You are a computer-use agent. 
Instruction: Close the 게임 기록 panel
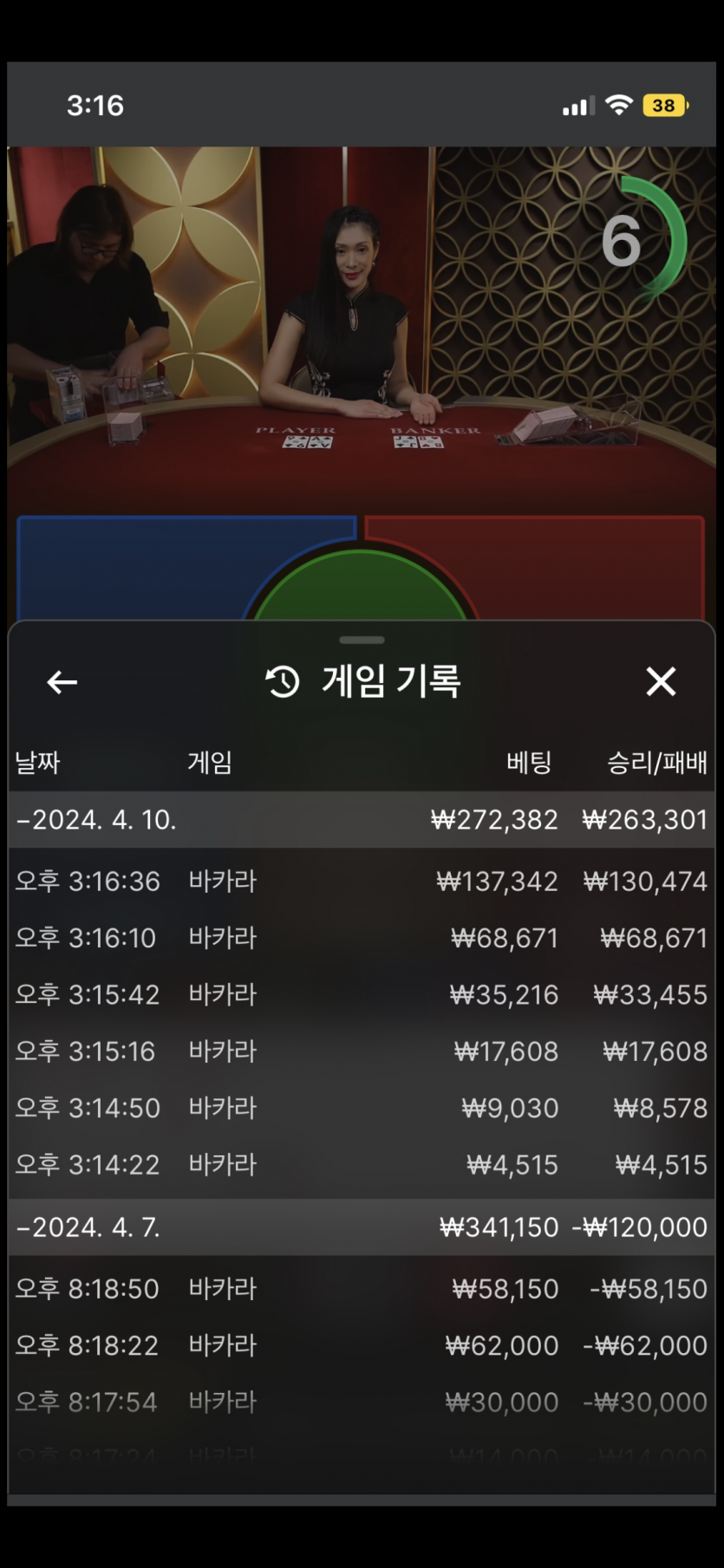coord(661,682)
